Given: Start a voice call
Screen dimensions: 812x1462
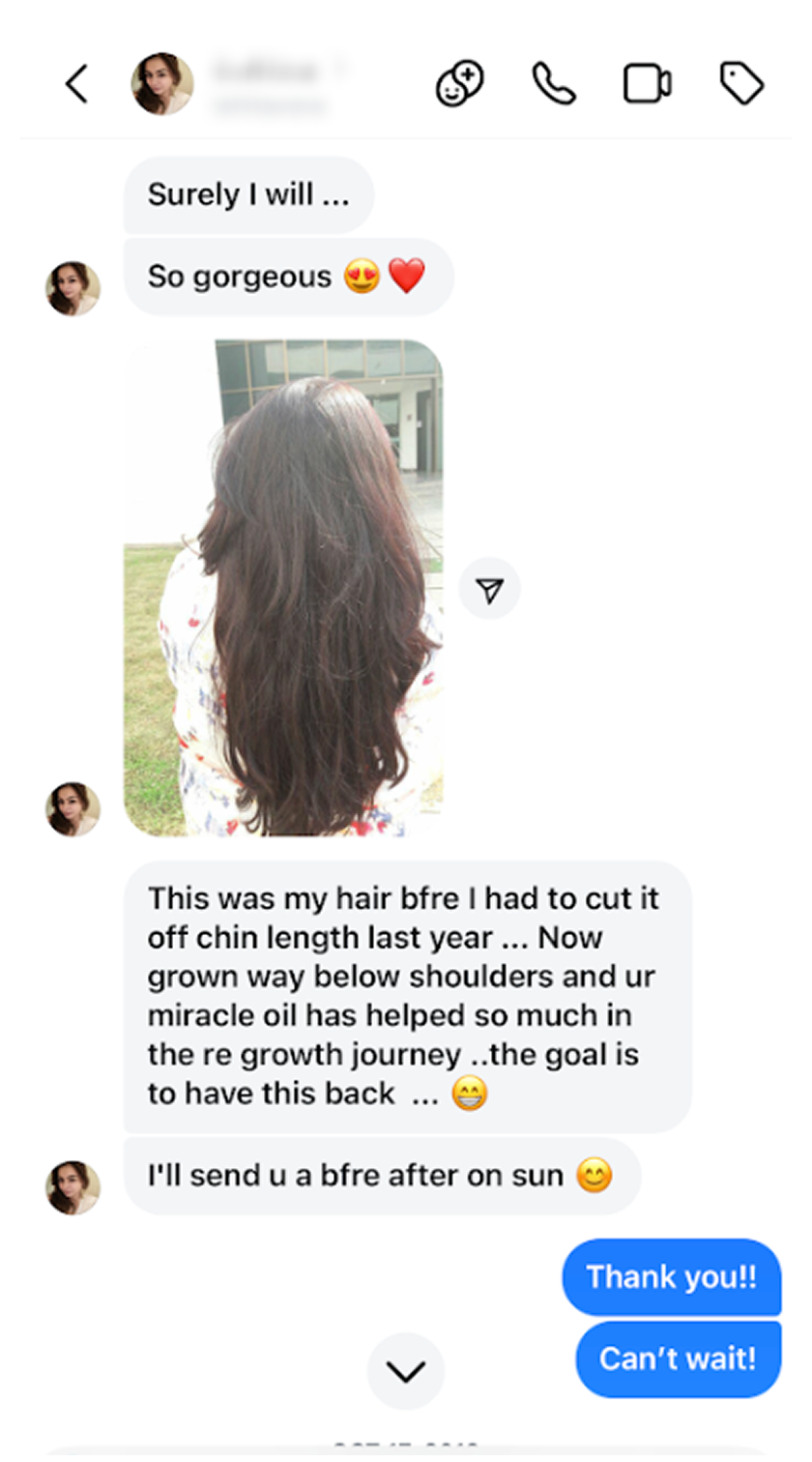Looking at the screenshot, I should tap(554, 84).
